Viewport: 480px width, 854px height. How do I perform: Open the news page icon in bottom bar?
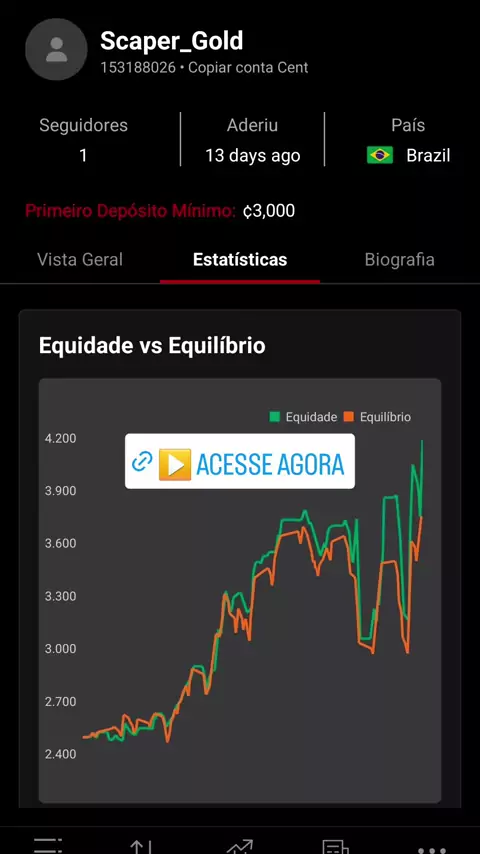(x=336, y=847)
